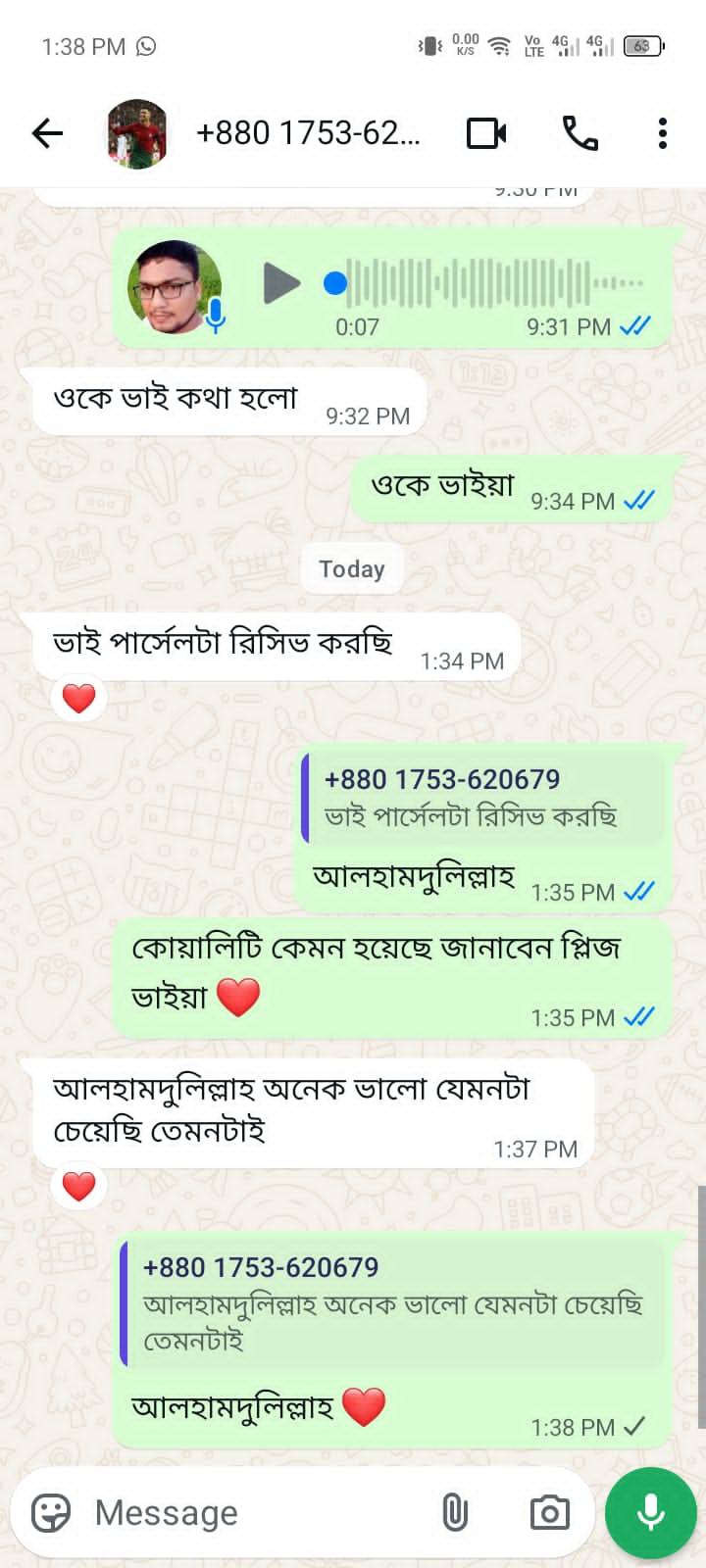Viewport: 706px width, 1568px height.
Task: Go back to the chats list
Action: tap(47, 133)
